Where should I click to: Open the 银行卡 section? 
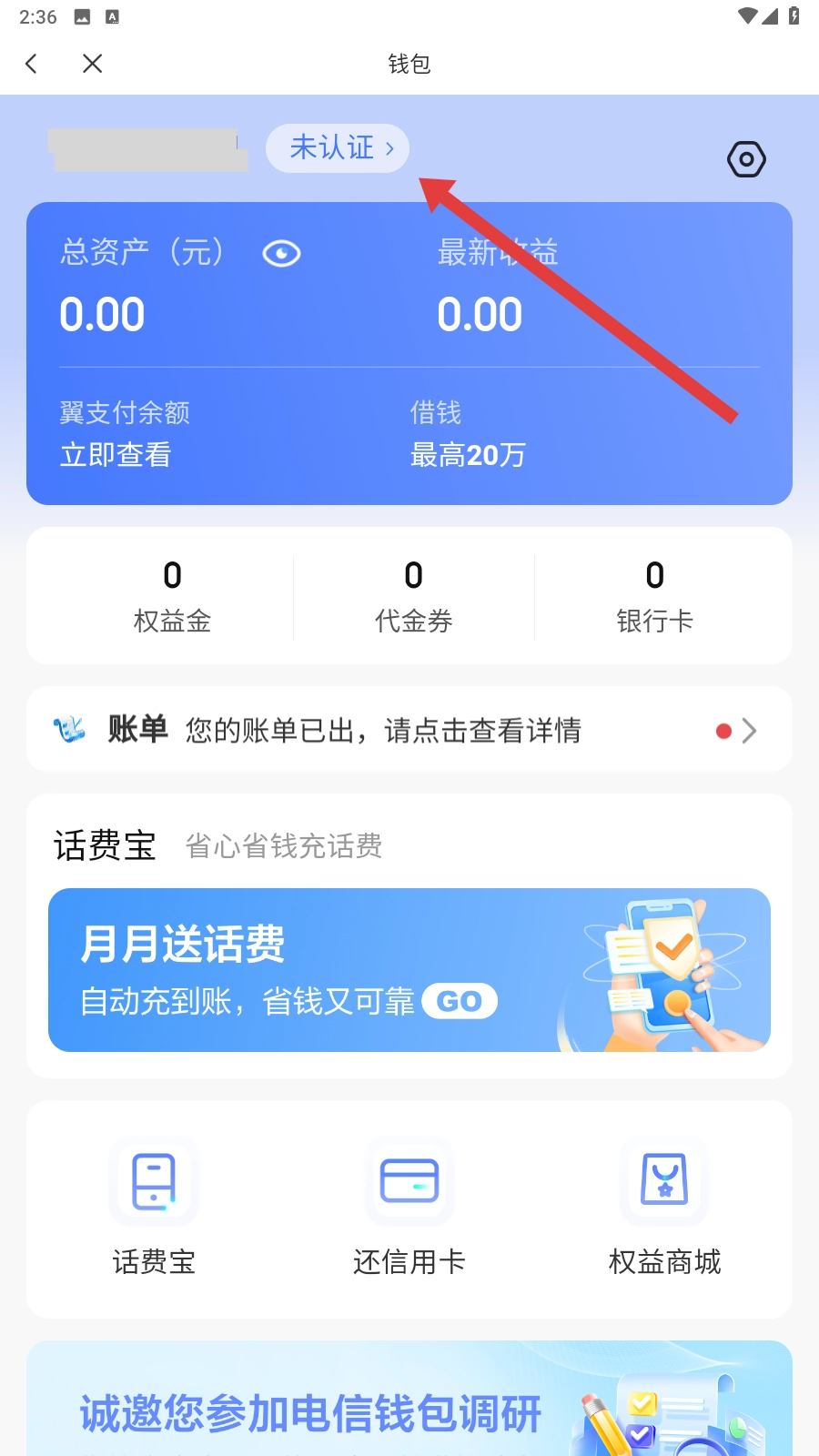654,596
